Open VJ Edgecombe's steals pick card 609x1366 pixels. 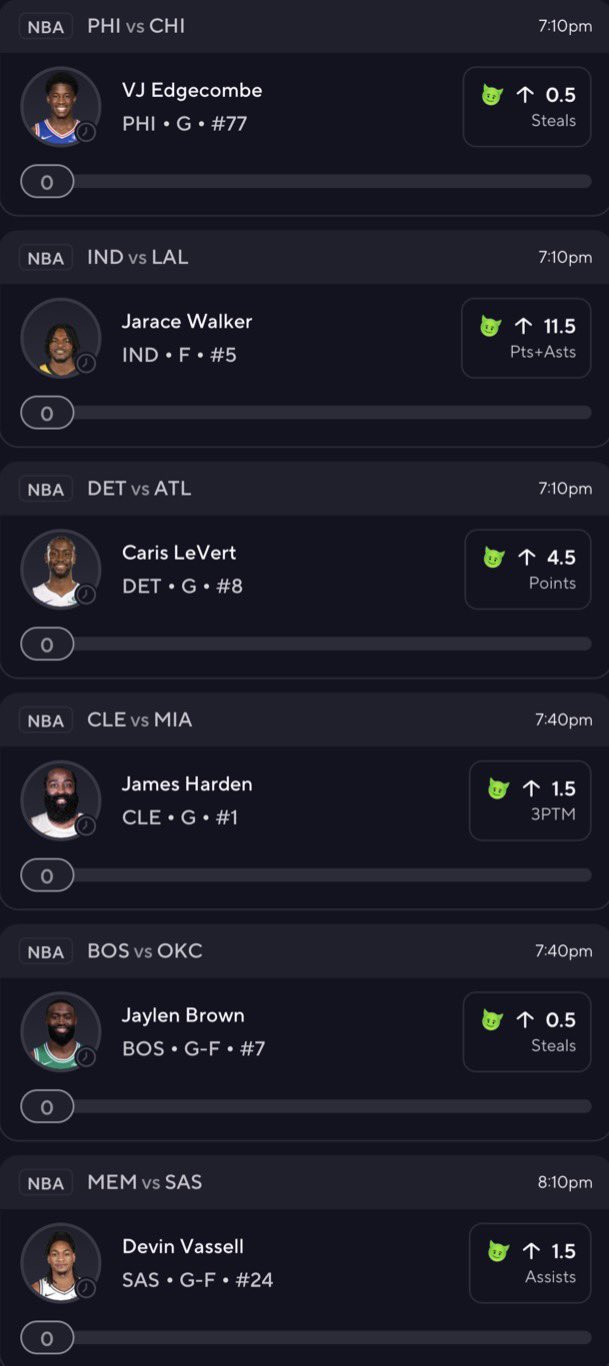click(526, 107)
